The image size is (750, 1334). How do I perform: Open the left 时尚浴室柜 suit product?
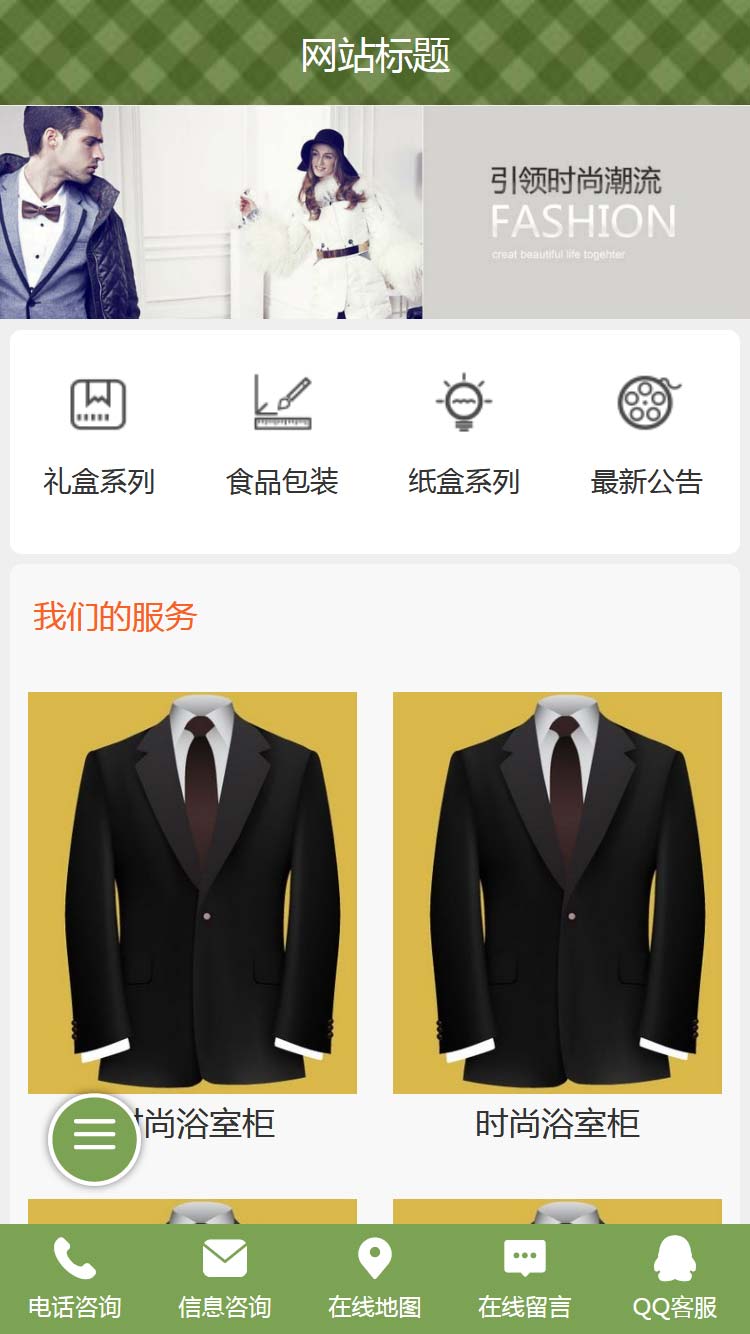pyautogui.click(x=192, y=892)
